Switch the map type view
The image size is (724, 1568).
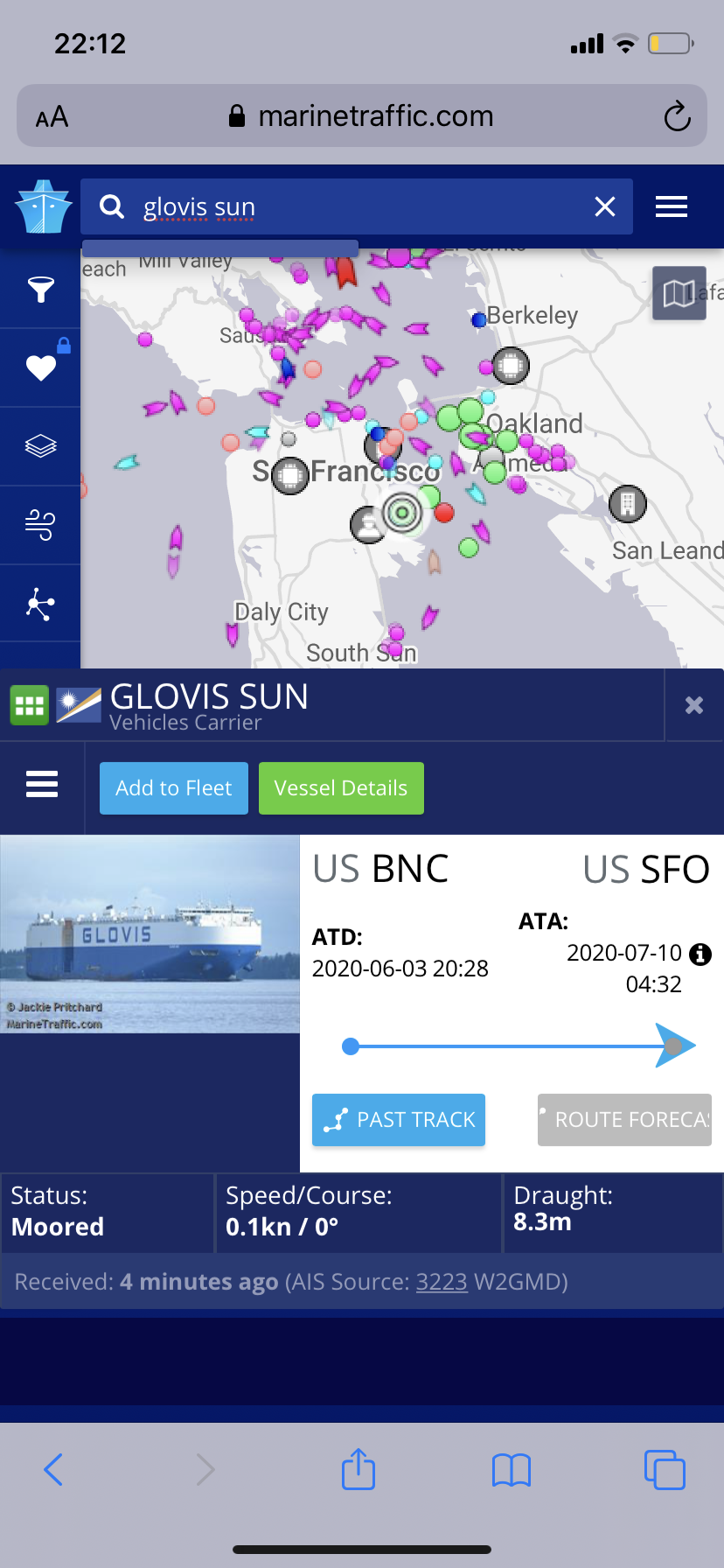coord(679,293)
